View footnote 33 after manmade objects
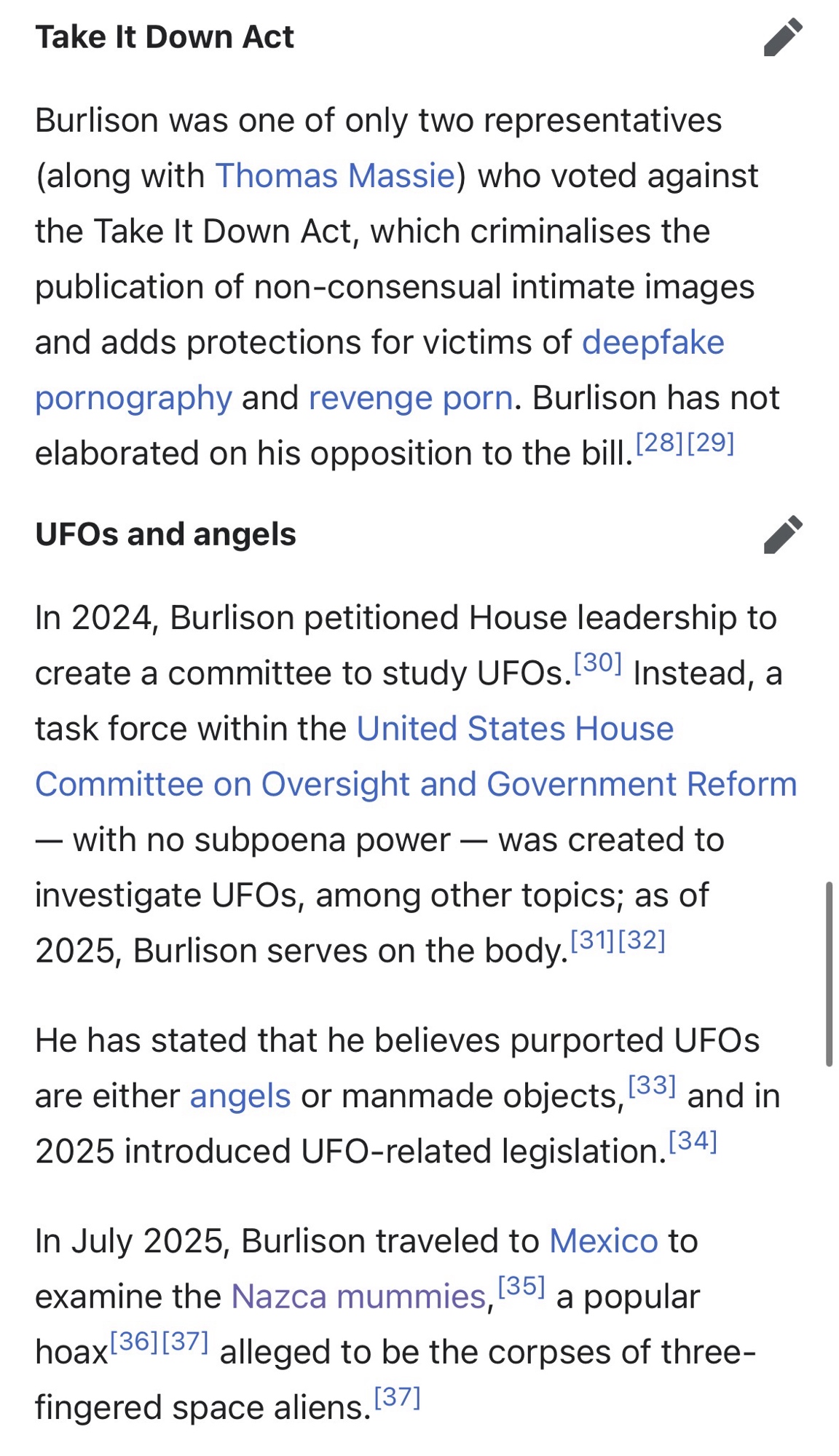 (x=652, y=1085)
